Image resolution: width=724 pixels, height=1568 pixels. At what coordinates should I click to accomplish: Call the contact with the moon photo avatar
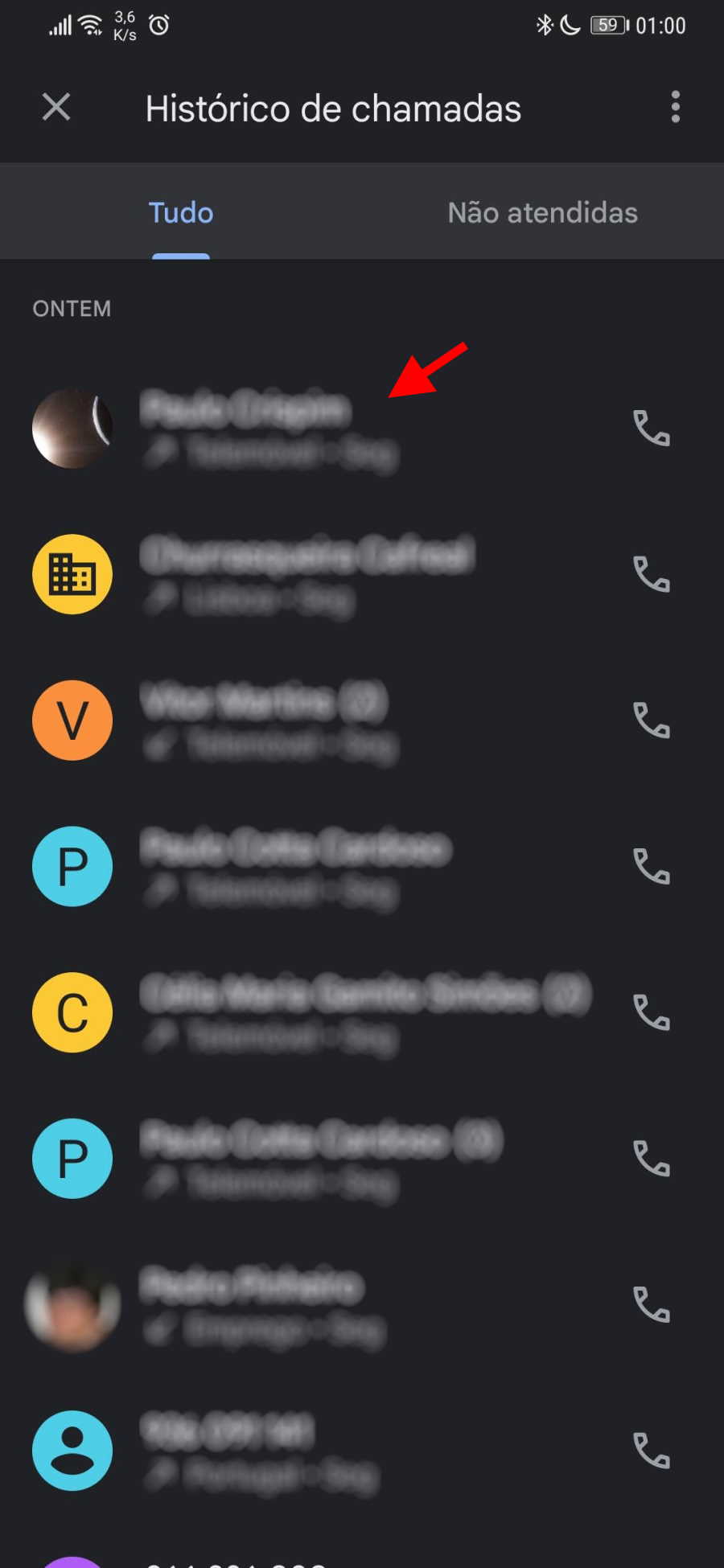coord(652,429)
